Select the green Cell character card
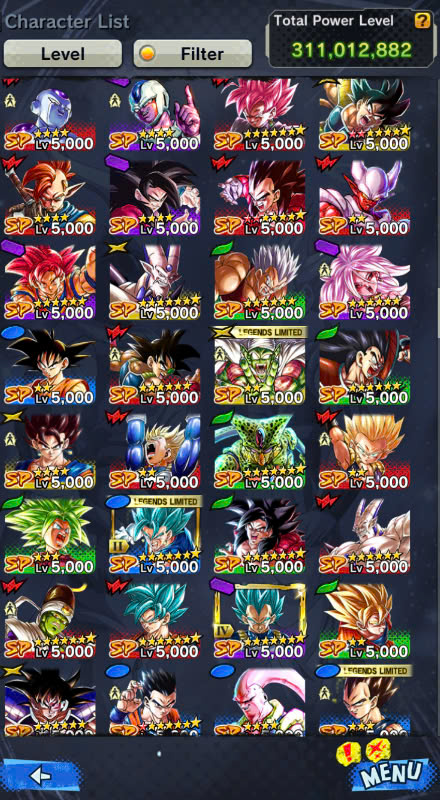This screenshot has height=800, width=440. coord(260,451)
